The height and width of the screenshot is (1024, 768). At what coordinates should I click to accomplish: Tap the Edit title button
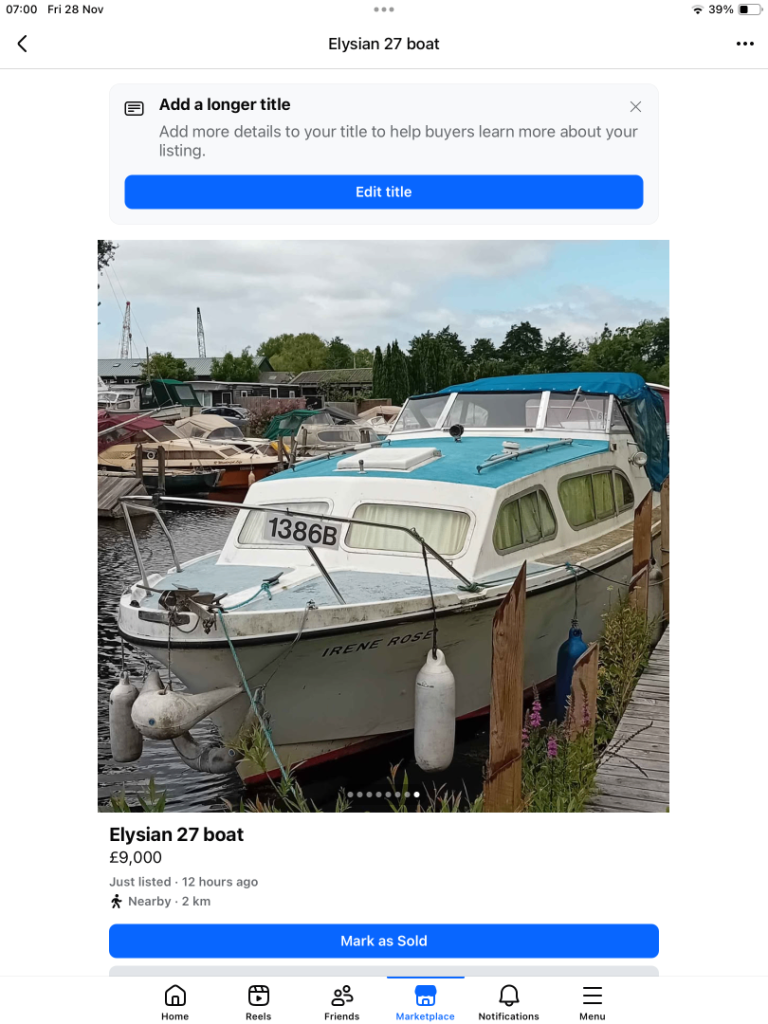point(383,192)
